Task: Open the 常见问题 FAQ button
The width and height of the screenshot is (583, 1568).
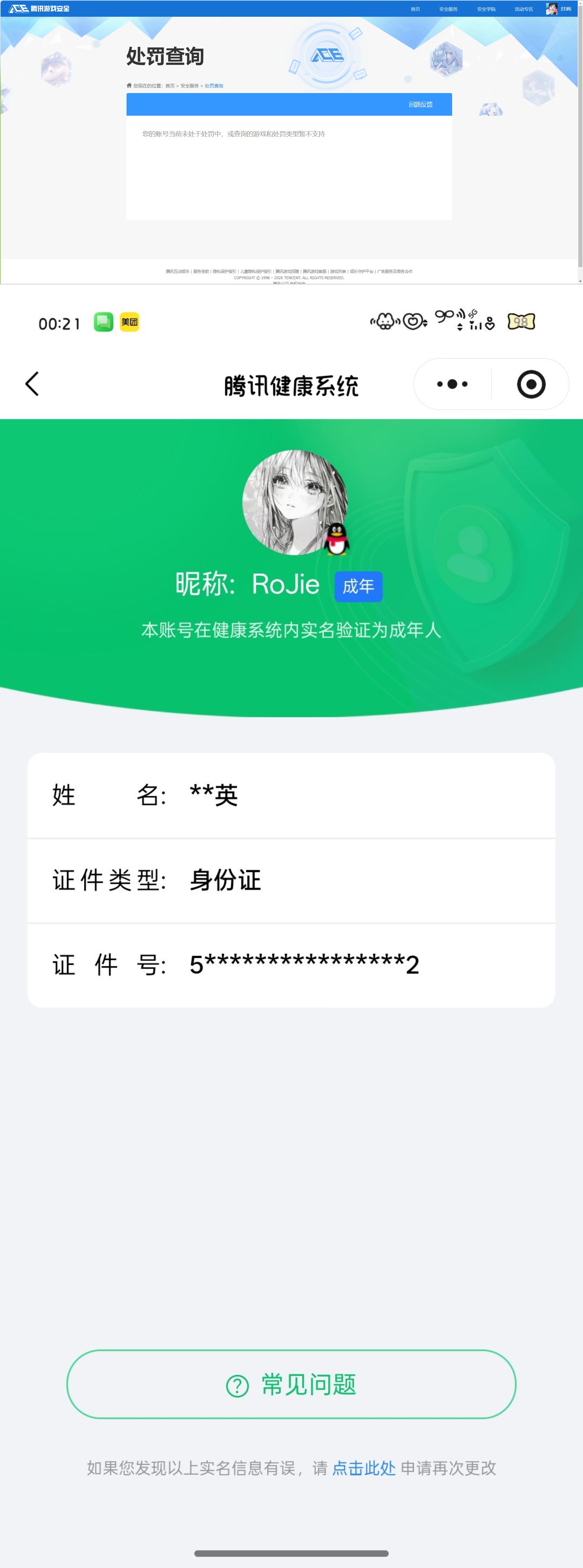Action: [291, 1385]
